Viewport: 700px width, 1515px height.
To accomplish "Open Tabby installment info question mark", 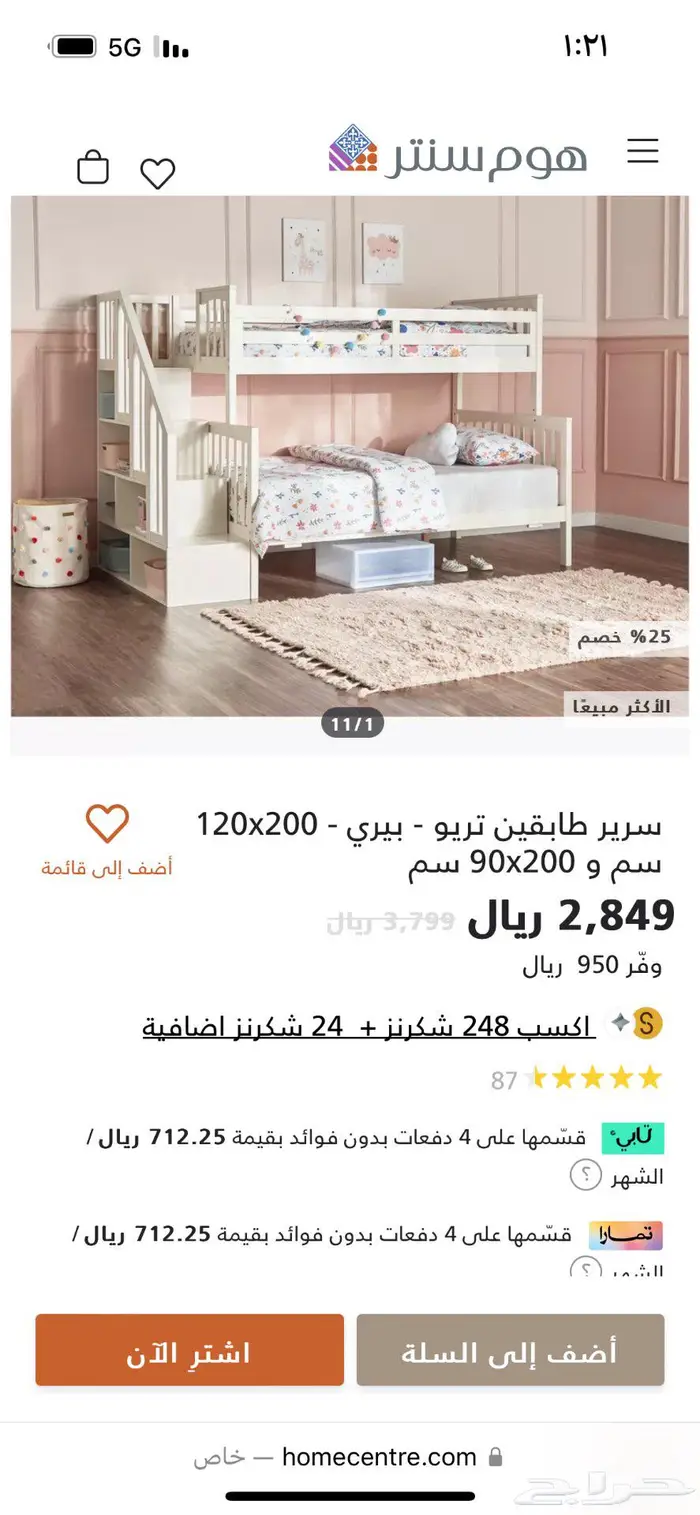I will click(x=585, y=1175).
